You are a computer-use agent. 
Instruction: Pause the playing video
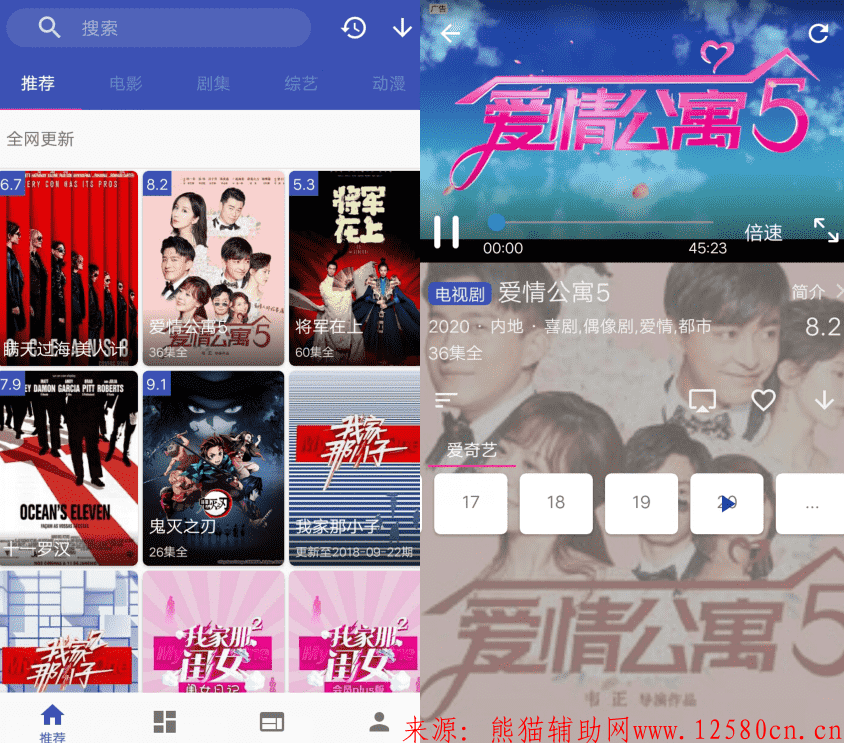point(446,231)
